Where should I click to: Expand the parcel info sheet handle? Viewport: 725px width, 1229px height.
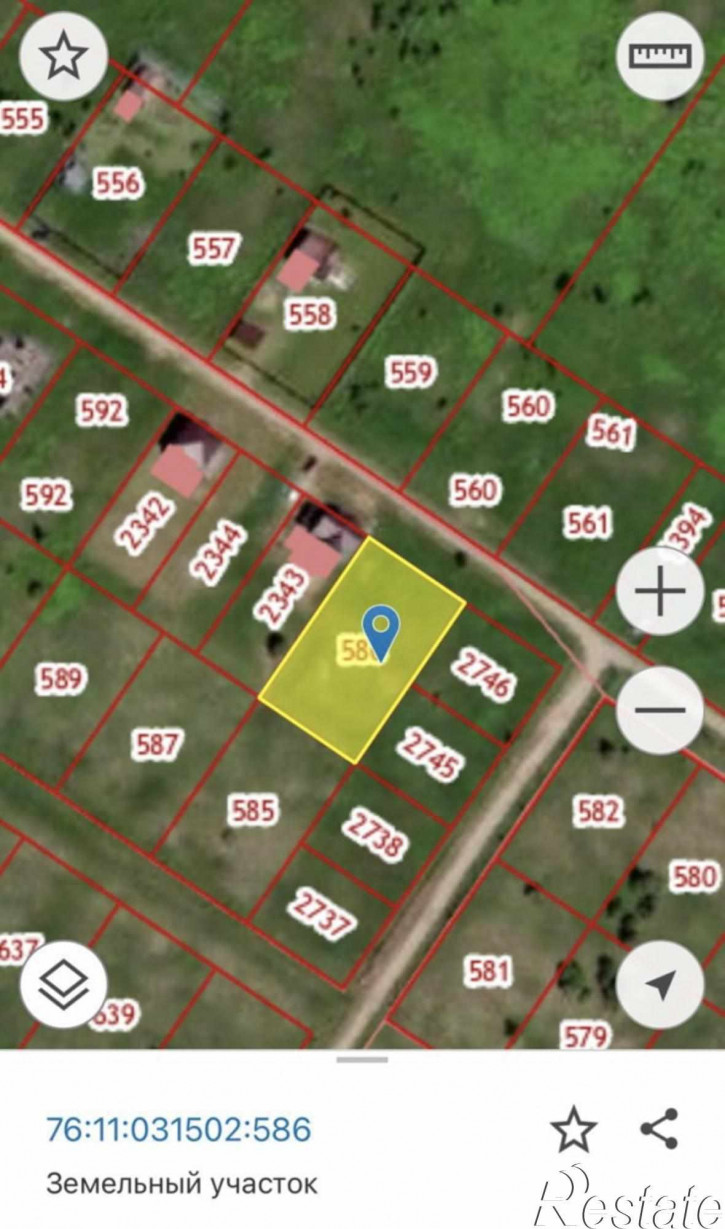coord(362,1059)
